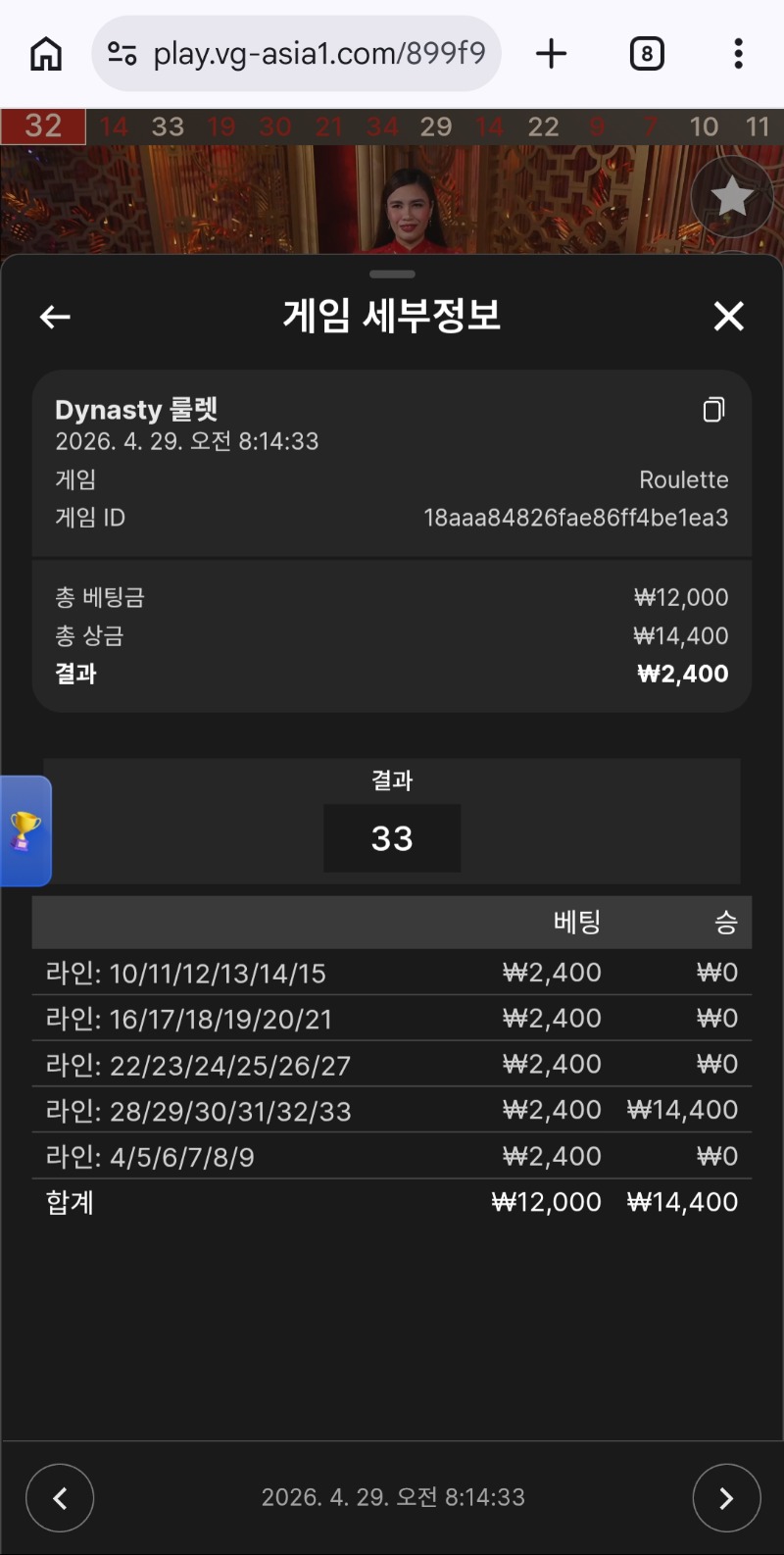Viewport: 784px width, 1555px height.
Task: Close the game details panel
Action: pos(728,317)
